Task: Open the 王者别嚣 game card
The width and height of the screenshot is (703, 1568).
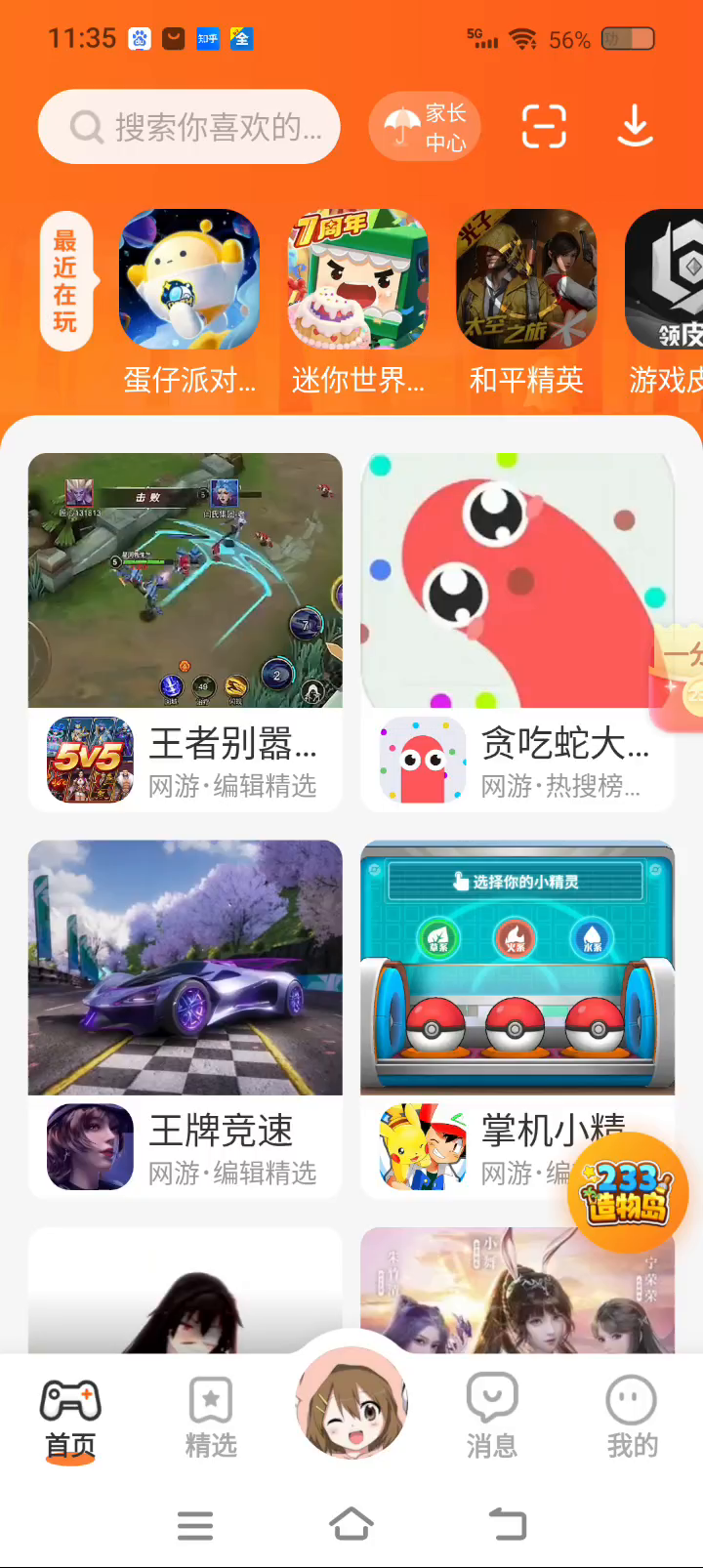Action: click(186, 631)
